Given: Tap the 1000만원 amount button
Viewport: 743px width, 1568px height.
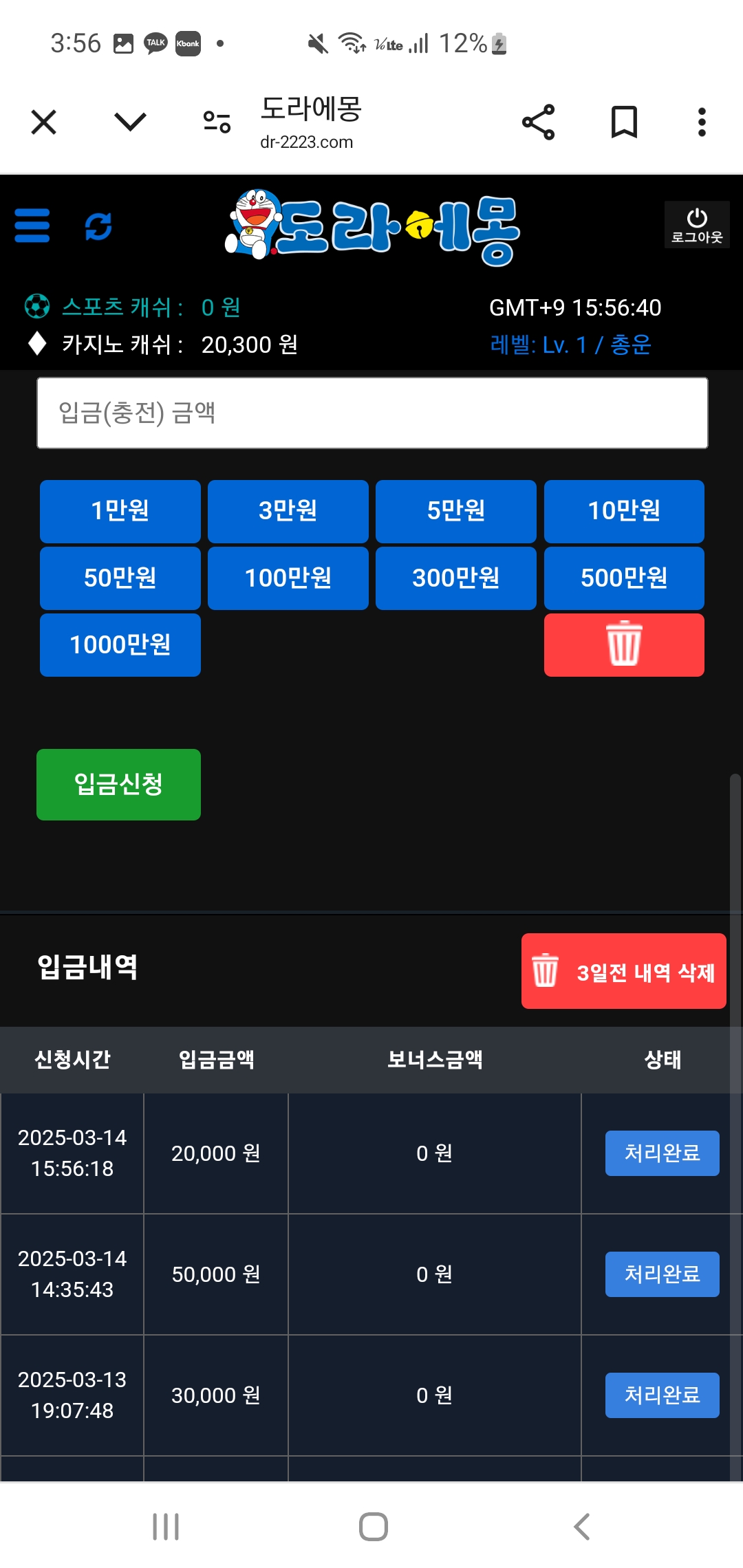Looking at the screenshot, I should point(120,645).
